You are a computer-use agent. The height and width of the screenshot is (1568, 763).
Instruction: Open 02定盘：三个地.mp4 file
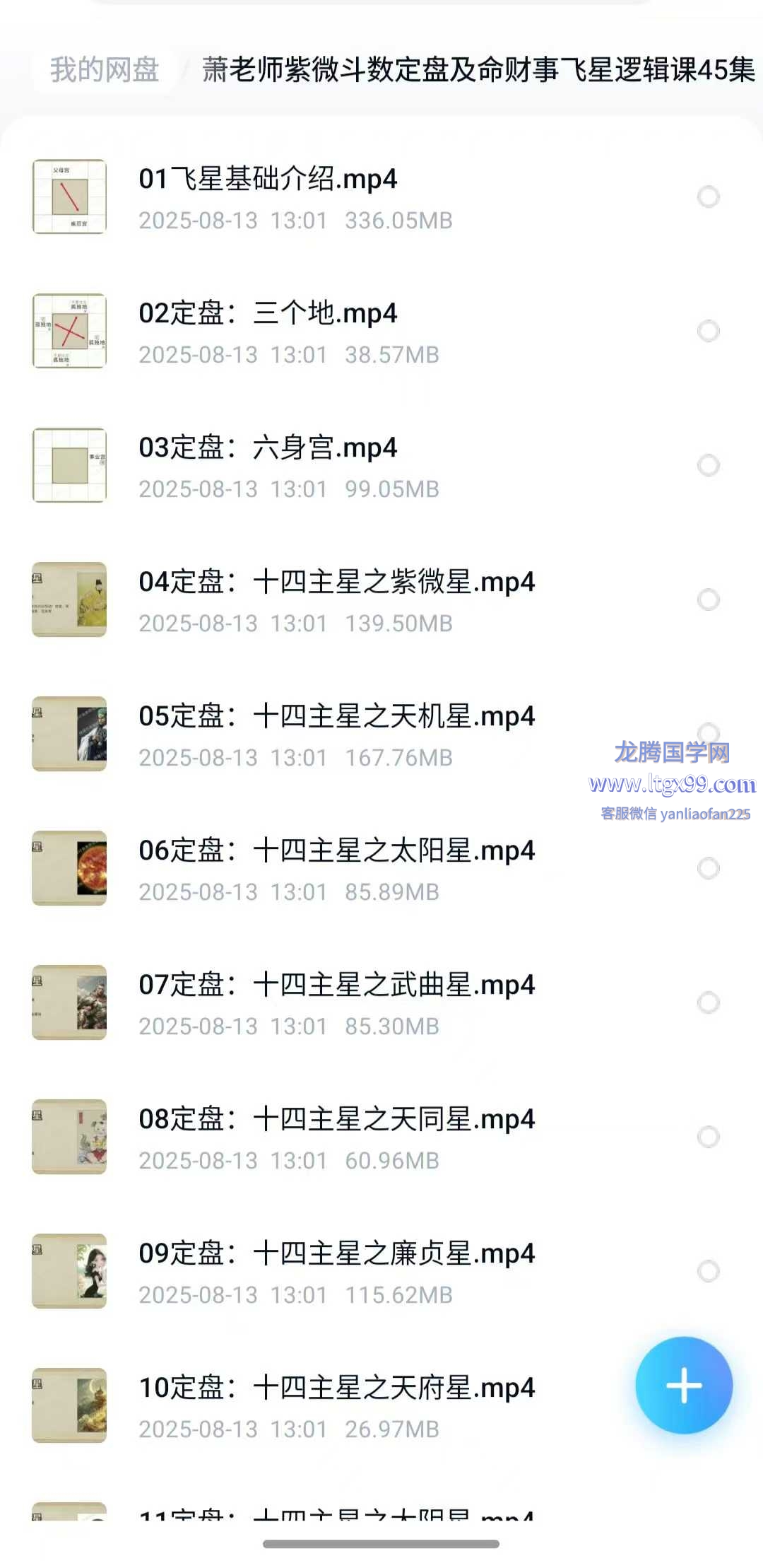coord(268,314)
